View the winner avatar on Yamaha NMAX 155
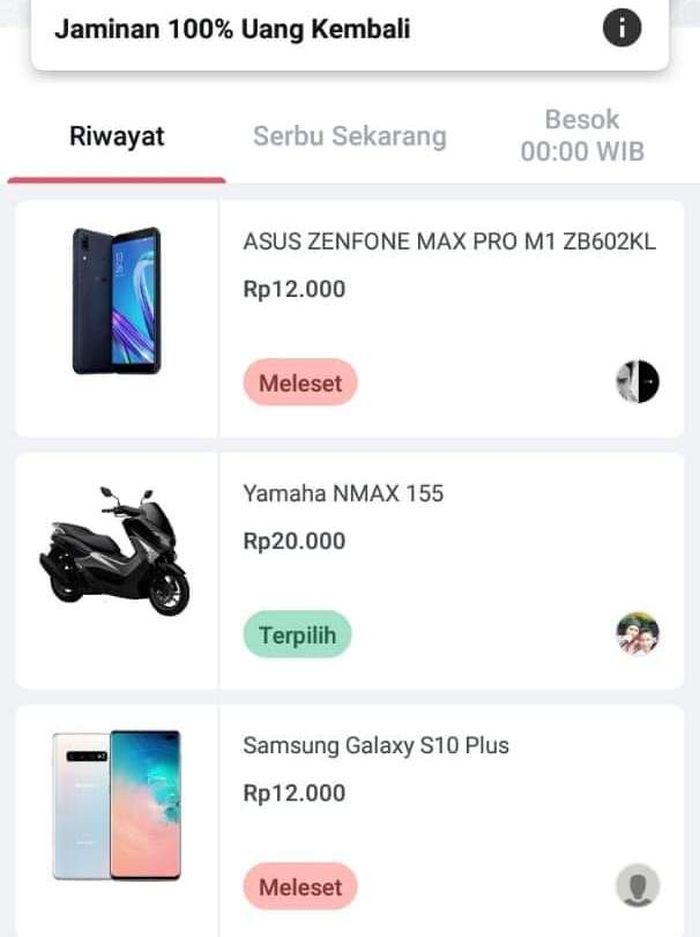Image resolution: width=700 pixels, height=937 pixels. tap(637, 634)
